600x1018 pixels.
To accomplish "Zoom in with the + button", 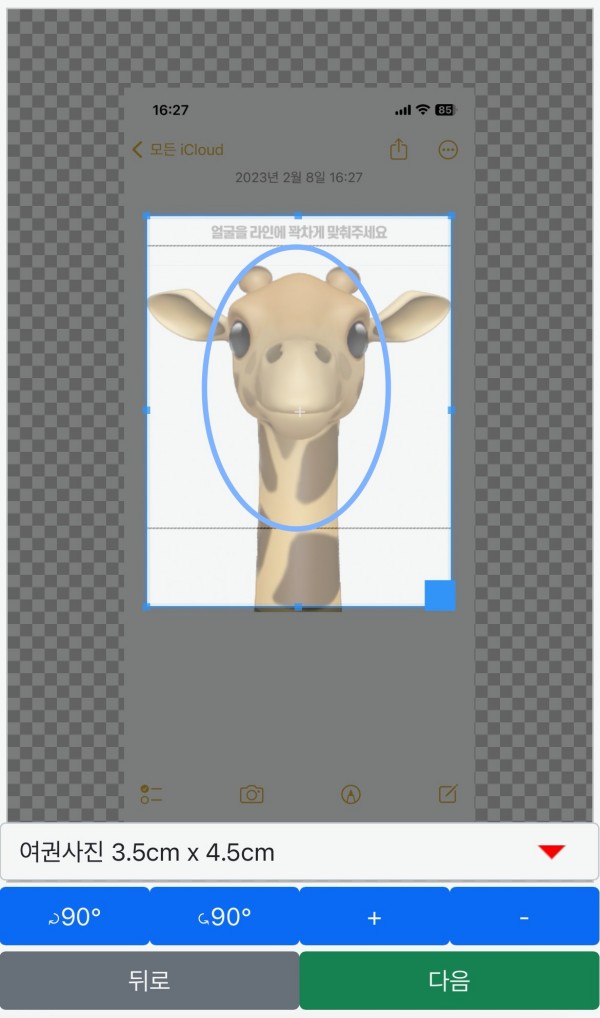I will tap(374, 916).
